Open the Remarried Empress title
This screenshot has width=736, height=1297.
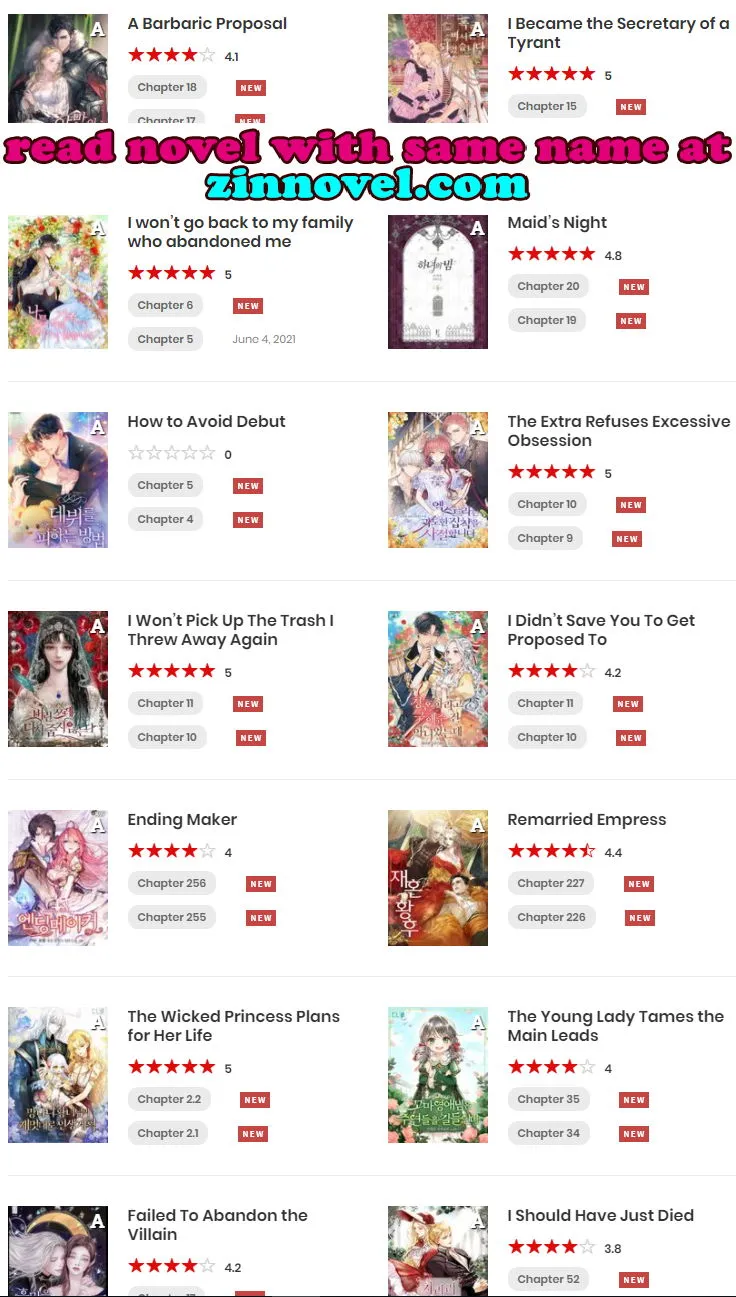586,819
